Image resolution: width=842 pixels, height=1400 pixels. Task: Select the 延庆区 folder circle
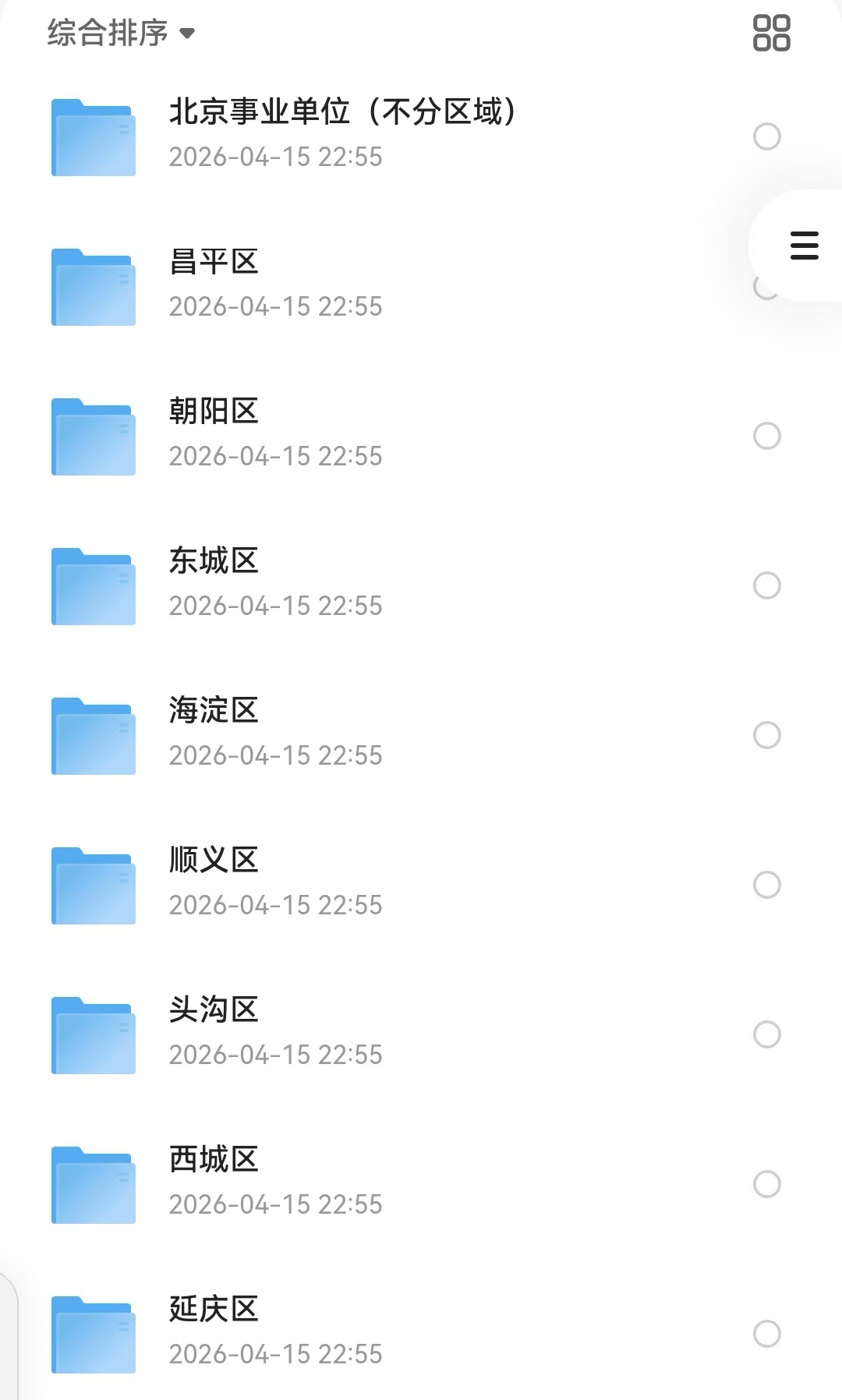coord(767,1334)
